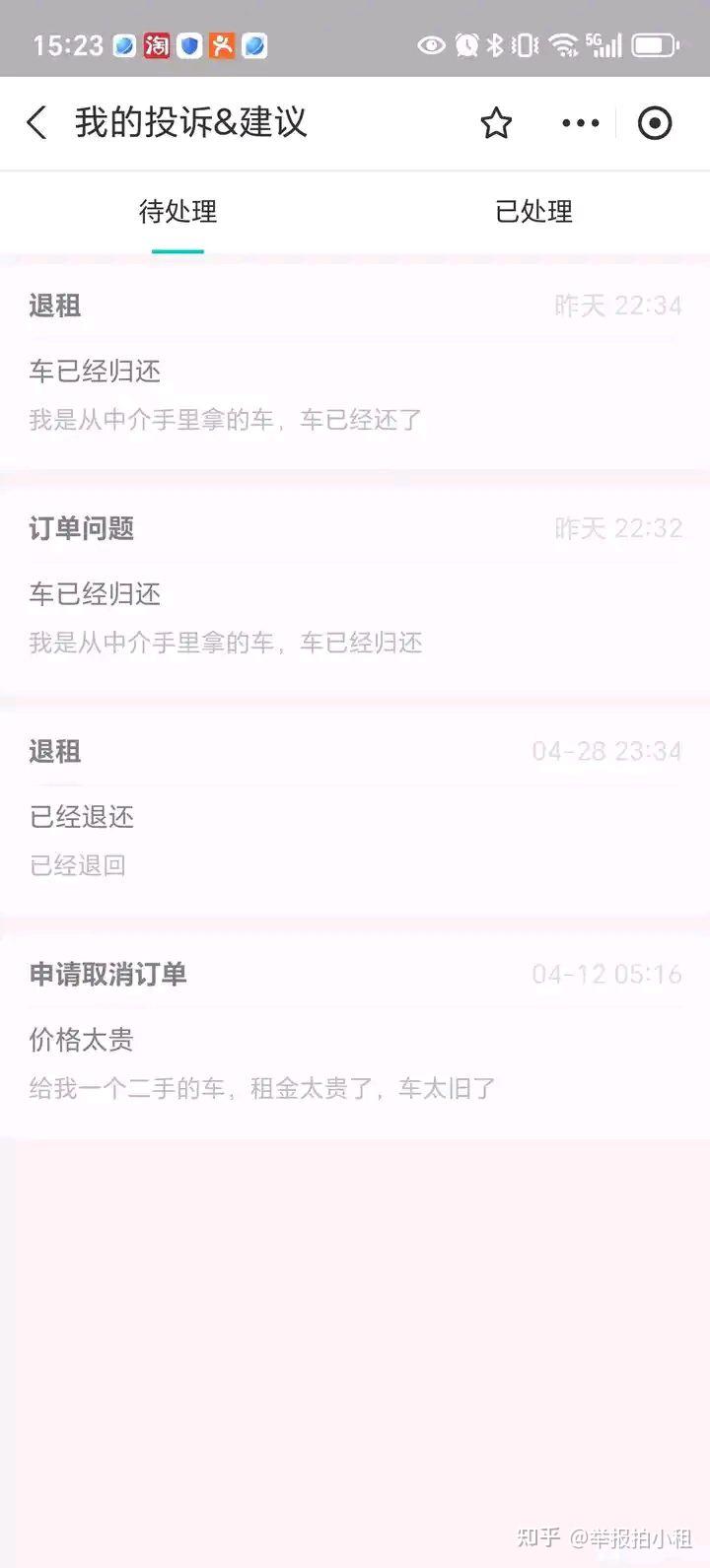Viewport: 710px width, 1568px height.
Task: Switch to the 已处理 tab
Action: (x=533, y=211)
